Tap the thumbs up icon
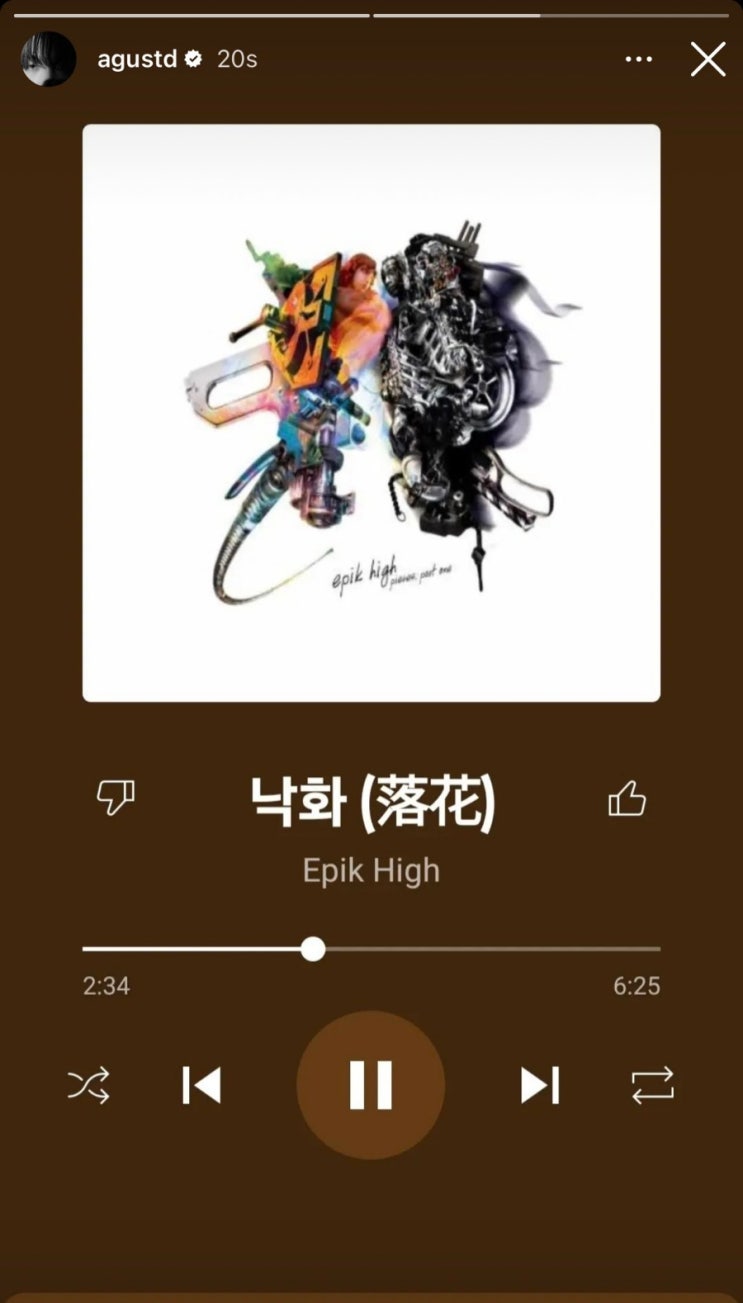743x1303 pixels. coord(627,797)
